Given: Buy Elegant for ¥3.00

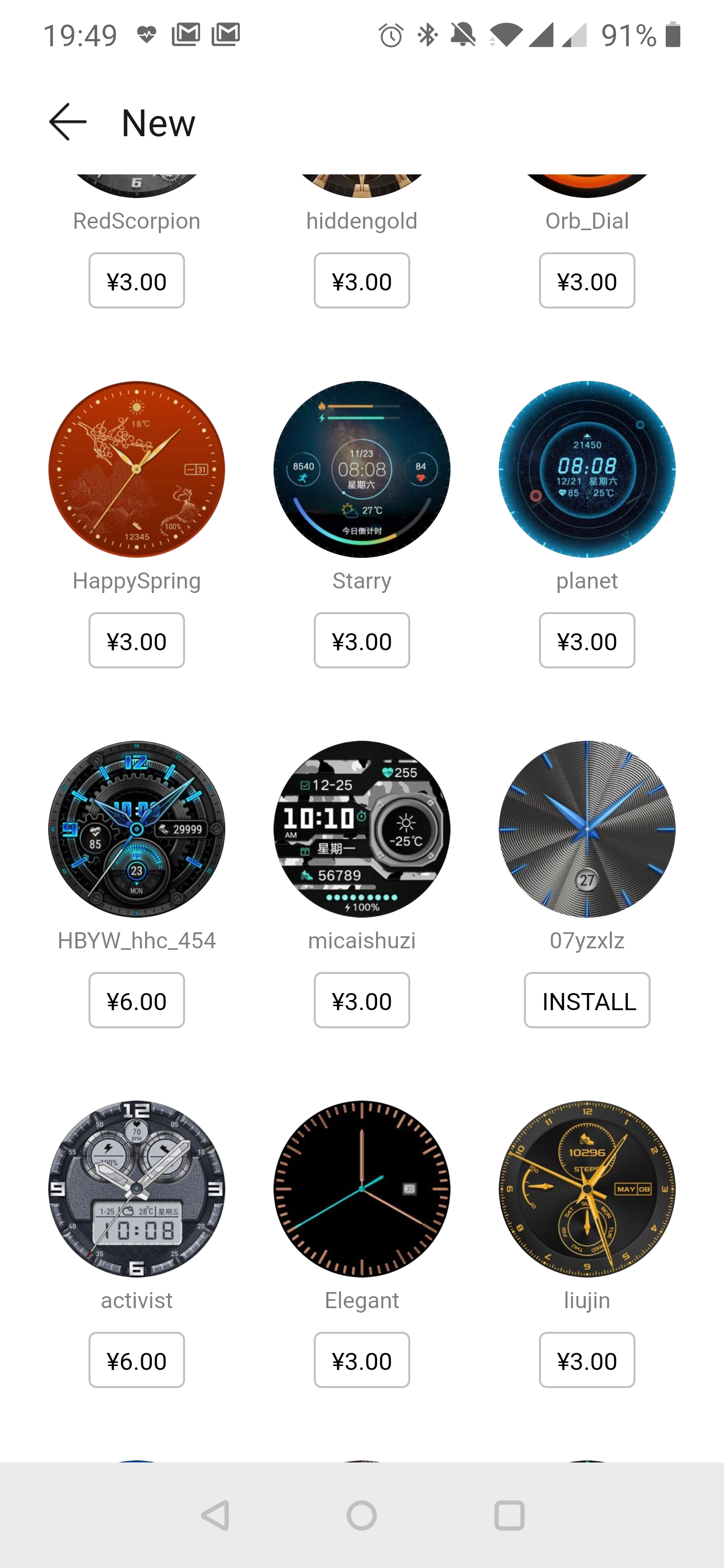Looking at the screenshot, I should [x=361, y=1360].
